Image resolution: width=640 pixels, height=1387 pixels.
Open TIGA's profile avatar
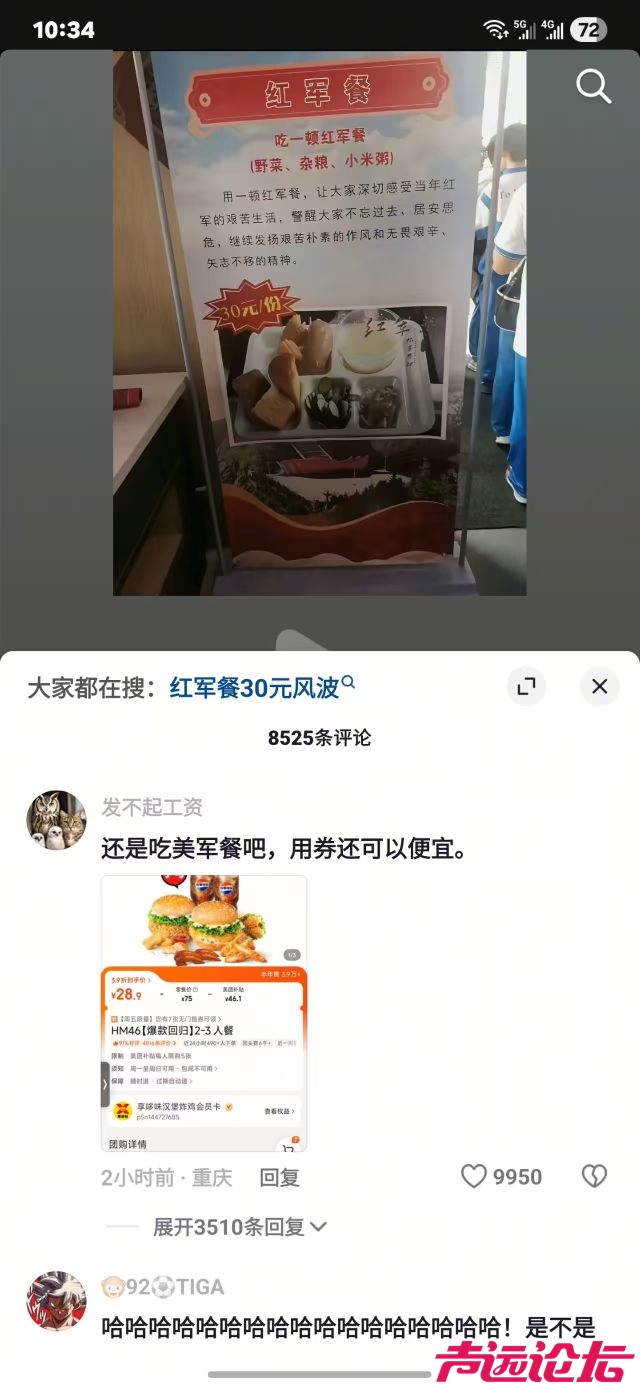point(56,1301)
